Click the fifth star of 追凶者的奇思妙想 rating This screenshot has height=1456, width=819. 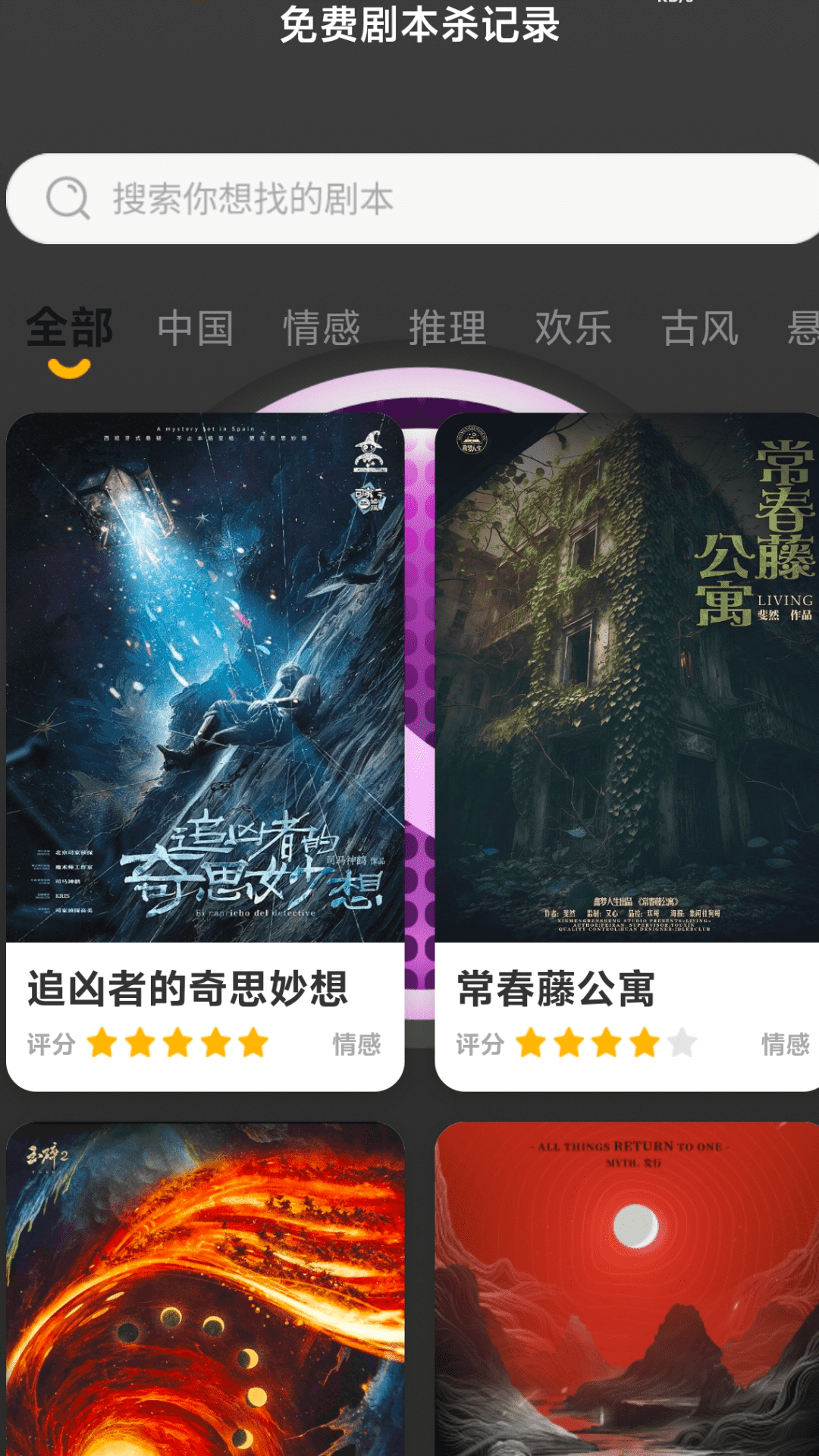[250, 1044]
